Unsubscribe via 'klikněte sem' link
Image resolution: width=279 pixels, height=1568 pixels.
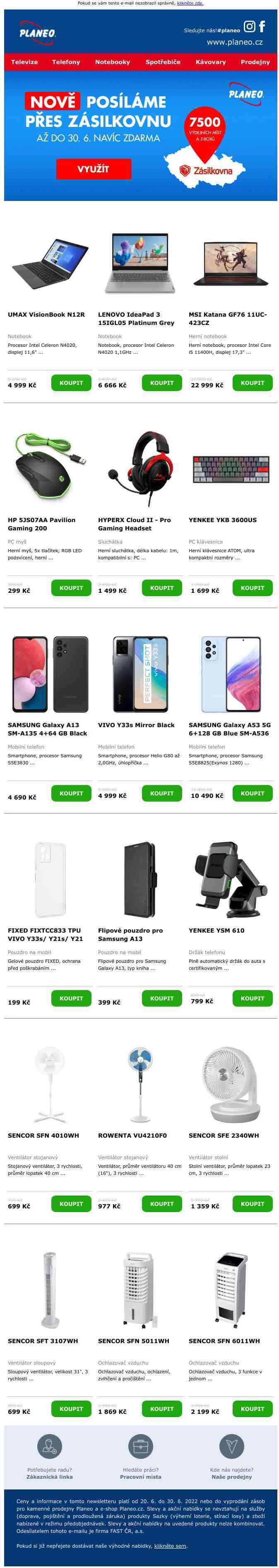pos(170,1546)
